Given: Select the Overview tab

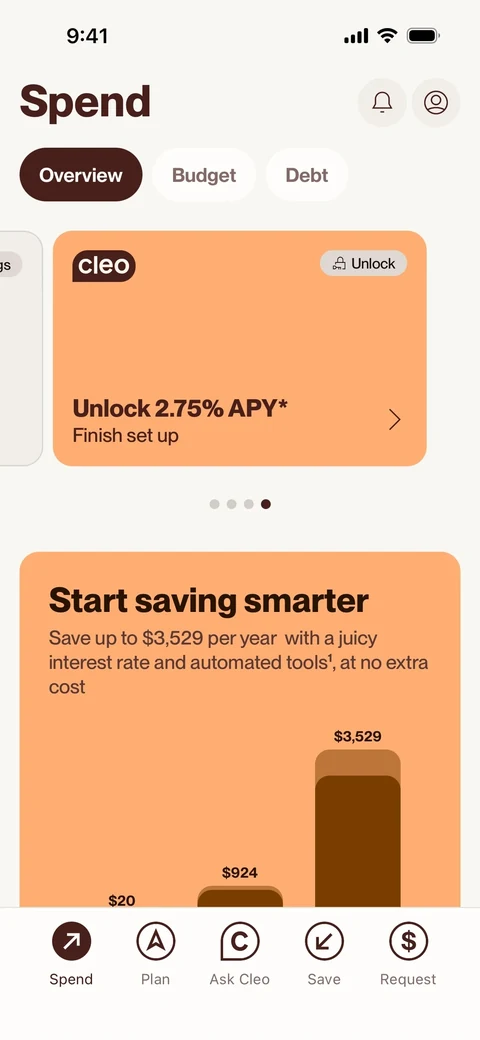Looking at the screenshot, I should pyautogui.click(x=81, y=175).
